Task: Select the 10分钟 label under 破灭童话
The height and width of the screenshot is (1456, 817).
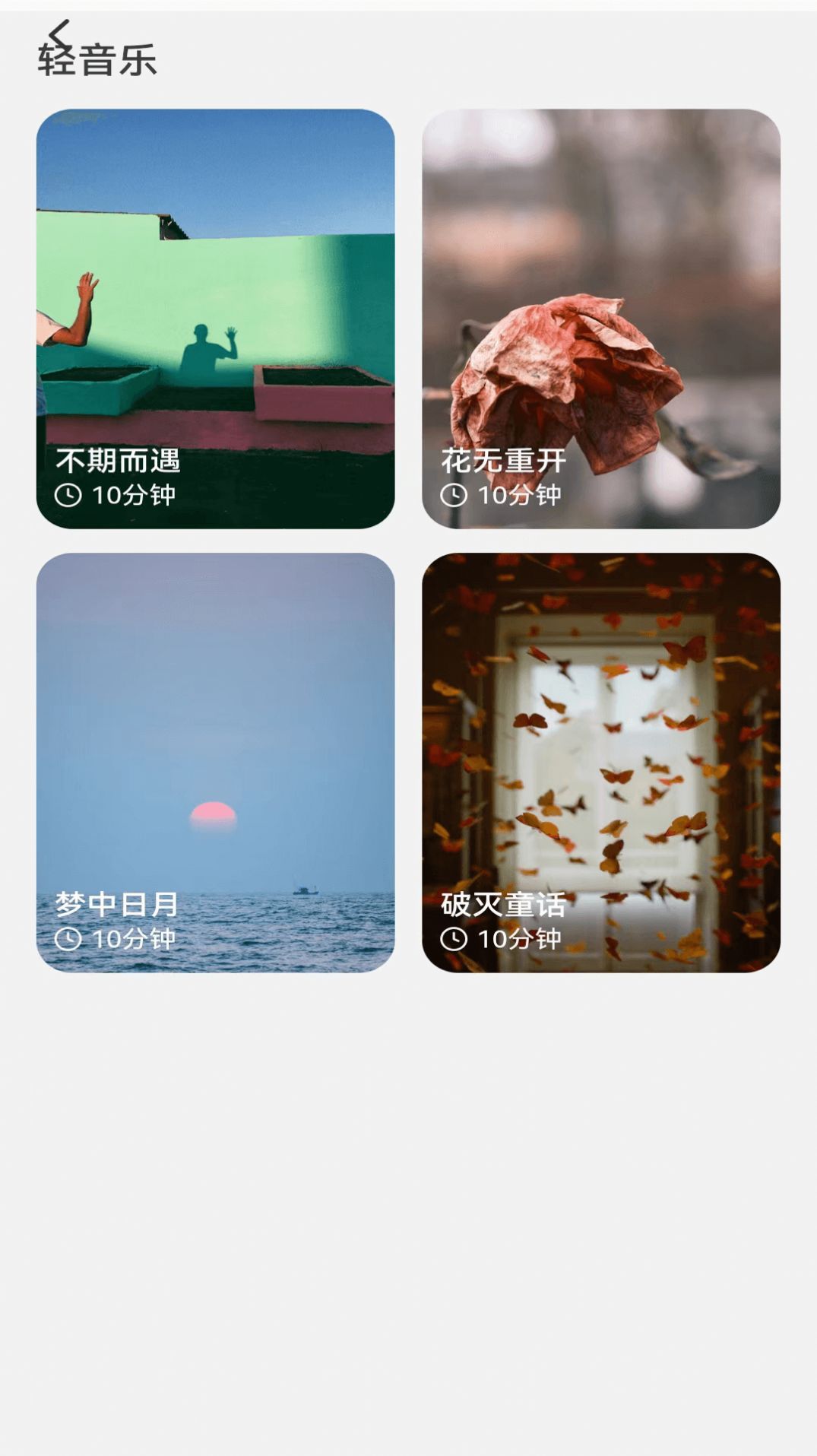Action: point(519,938)
